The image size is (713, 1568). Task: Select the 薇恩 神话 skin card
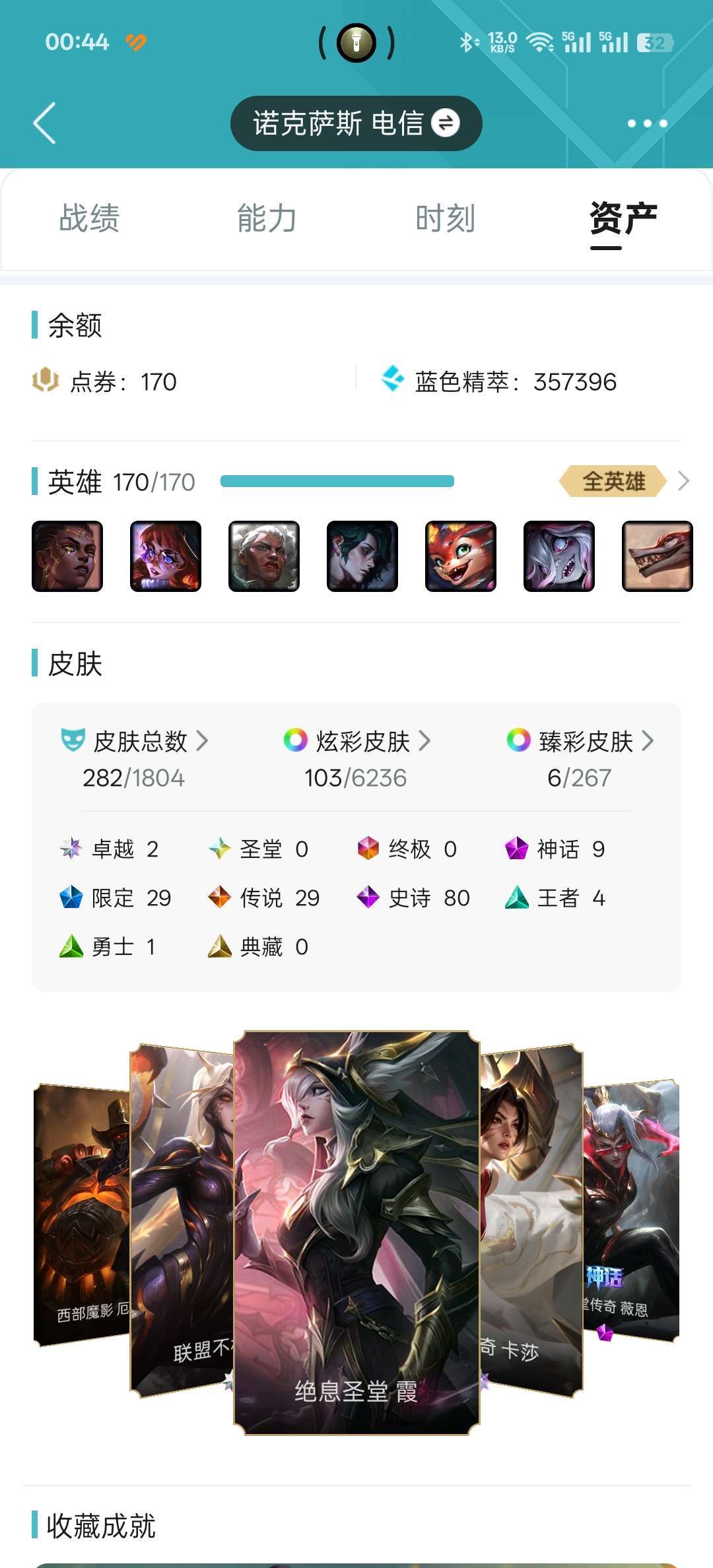click(x=632, y=1211)
